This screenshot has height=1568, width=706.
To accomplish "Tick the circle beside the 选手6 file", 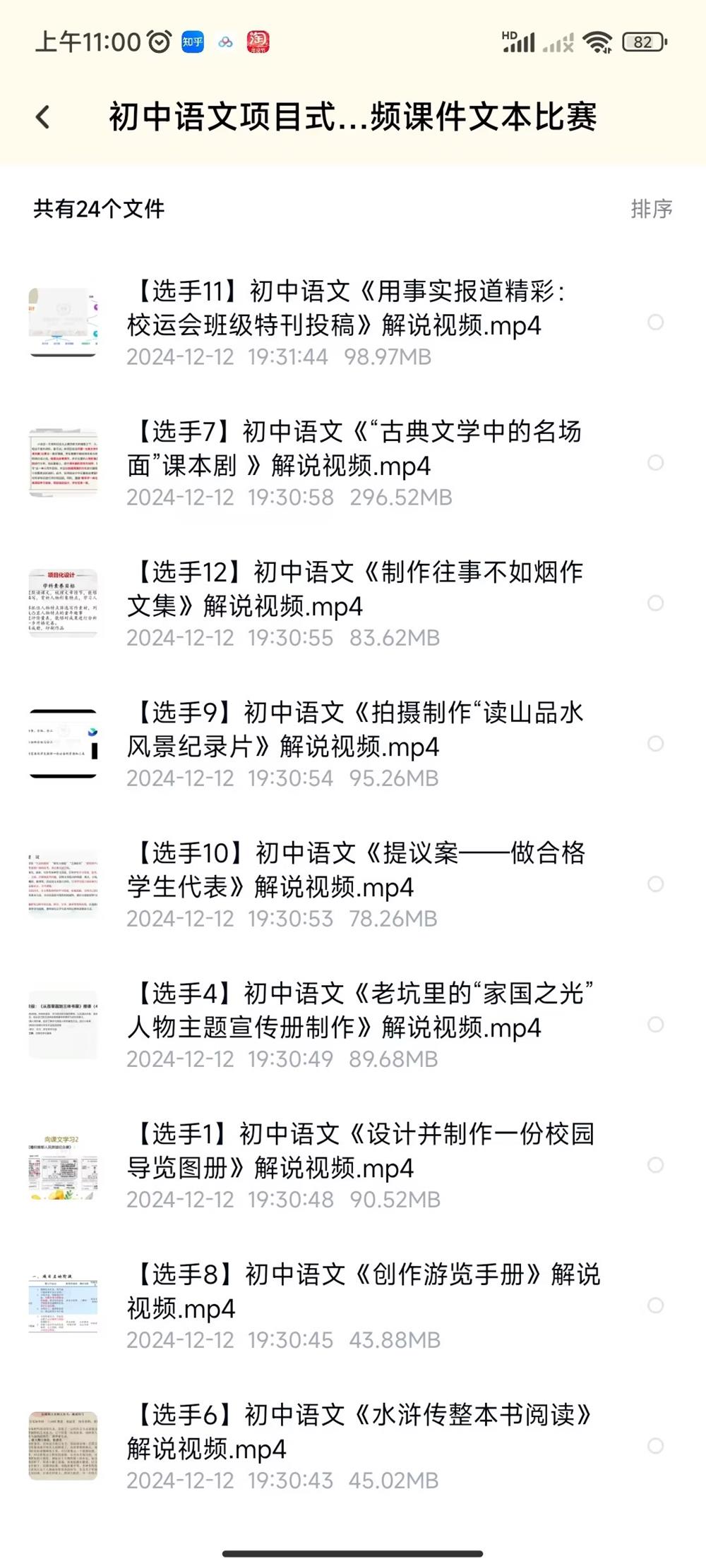I will [655, 1446].
